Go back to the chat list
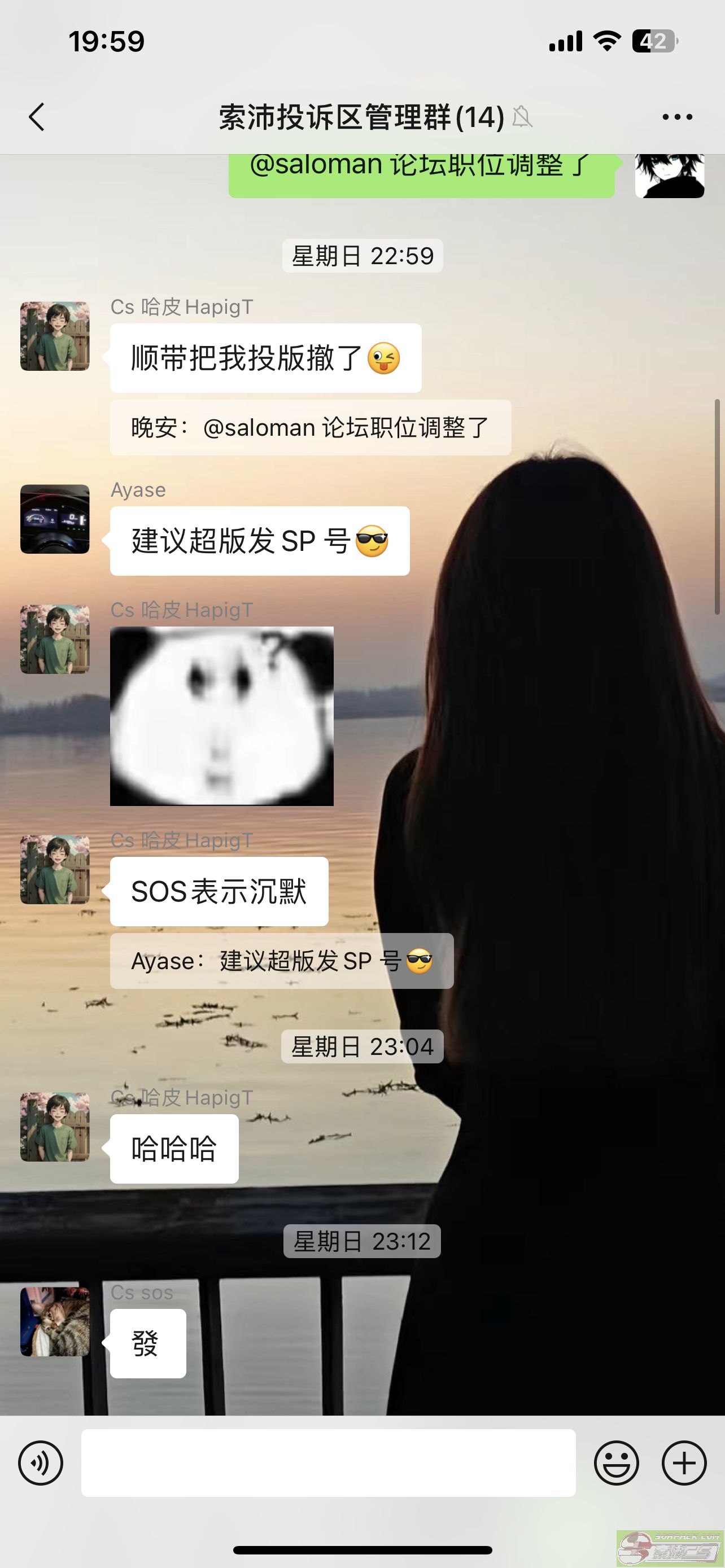 [x=37, y=116]
